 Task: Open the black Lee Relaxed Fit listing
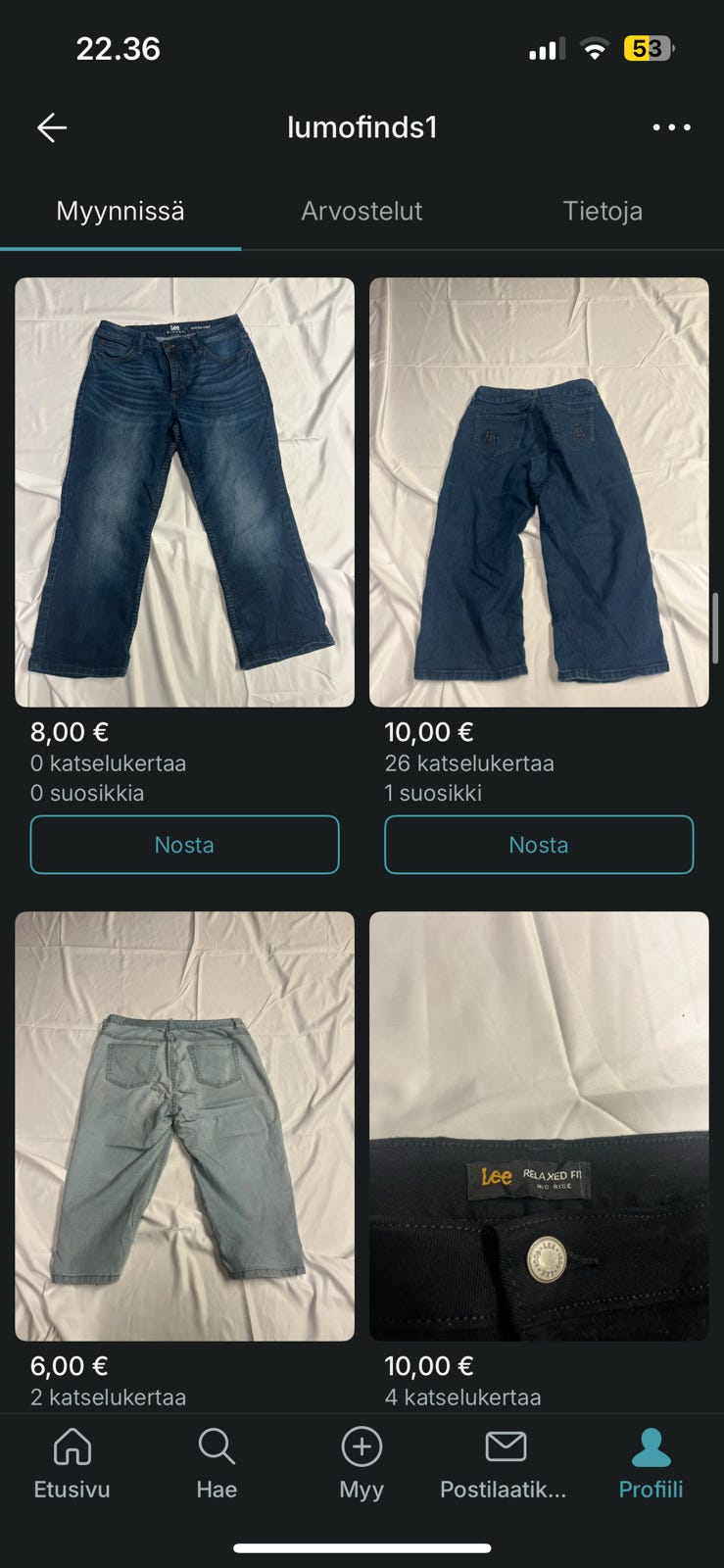(x=539, y=1126)
